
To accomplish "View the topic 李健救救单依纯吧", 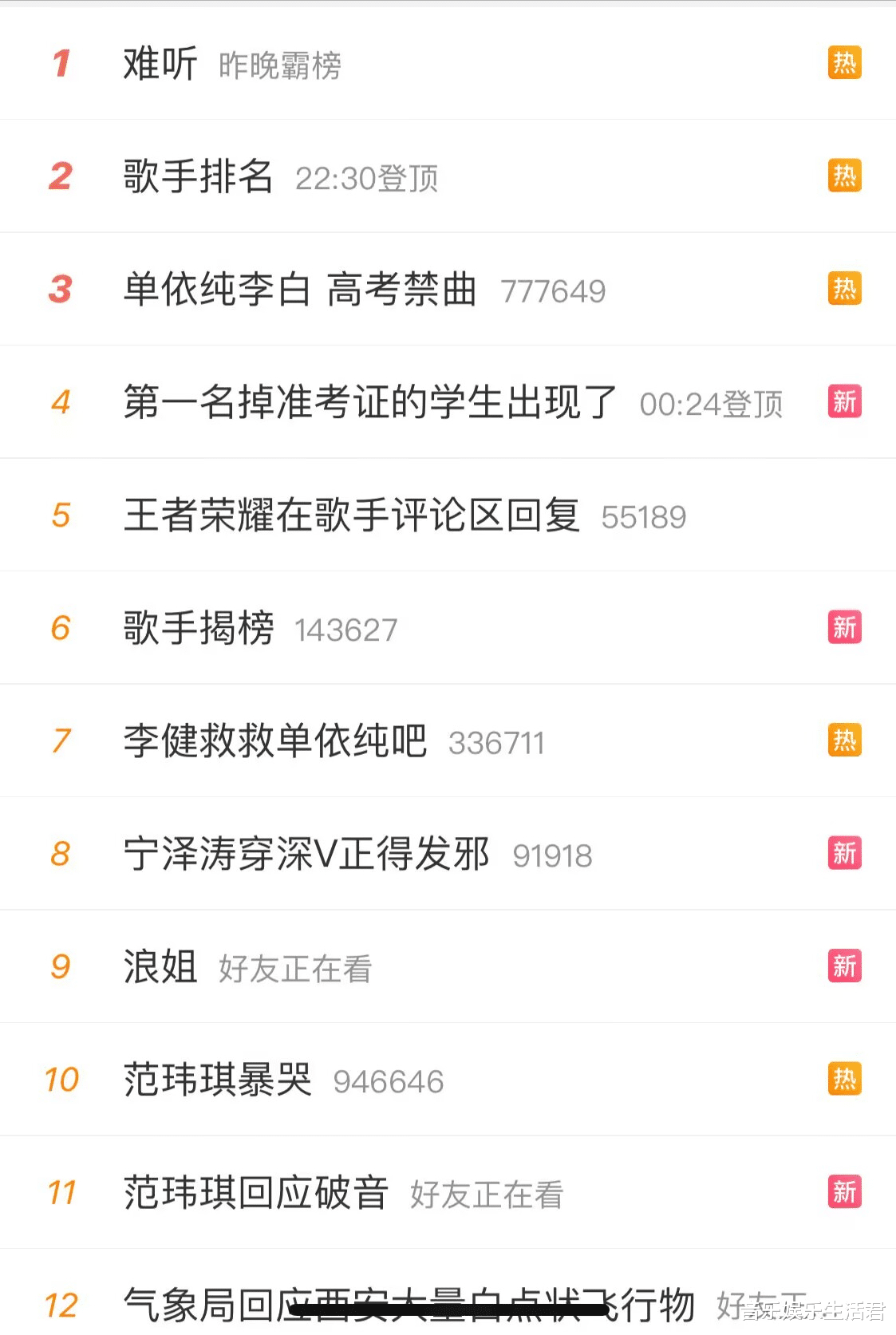I will (275, 741).
